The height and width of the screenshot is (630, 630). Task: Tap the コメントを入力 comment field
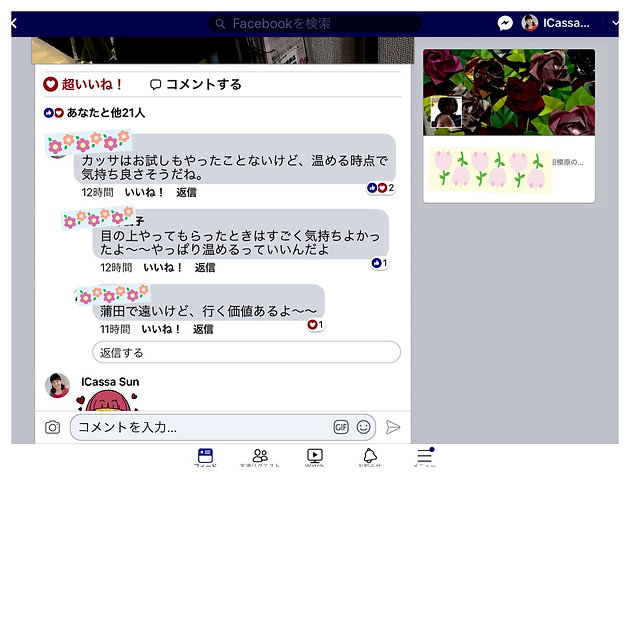point(200,427)
